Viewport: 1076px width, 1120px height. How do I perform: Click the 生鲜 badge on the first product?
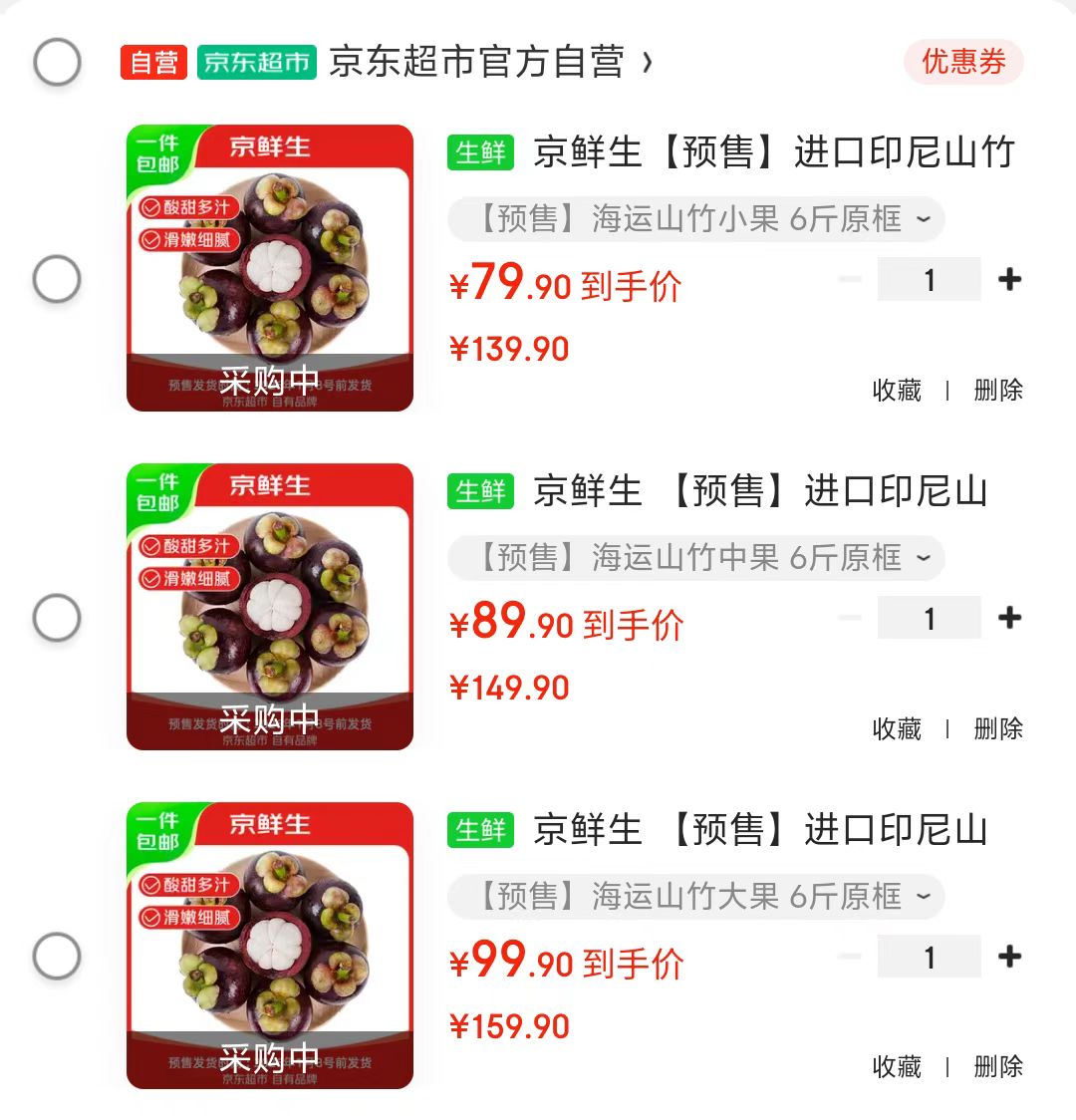[x=479, y=152]
